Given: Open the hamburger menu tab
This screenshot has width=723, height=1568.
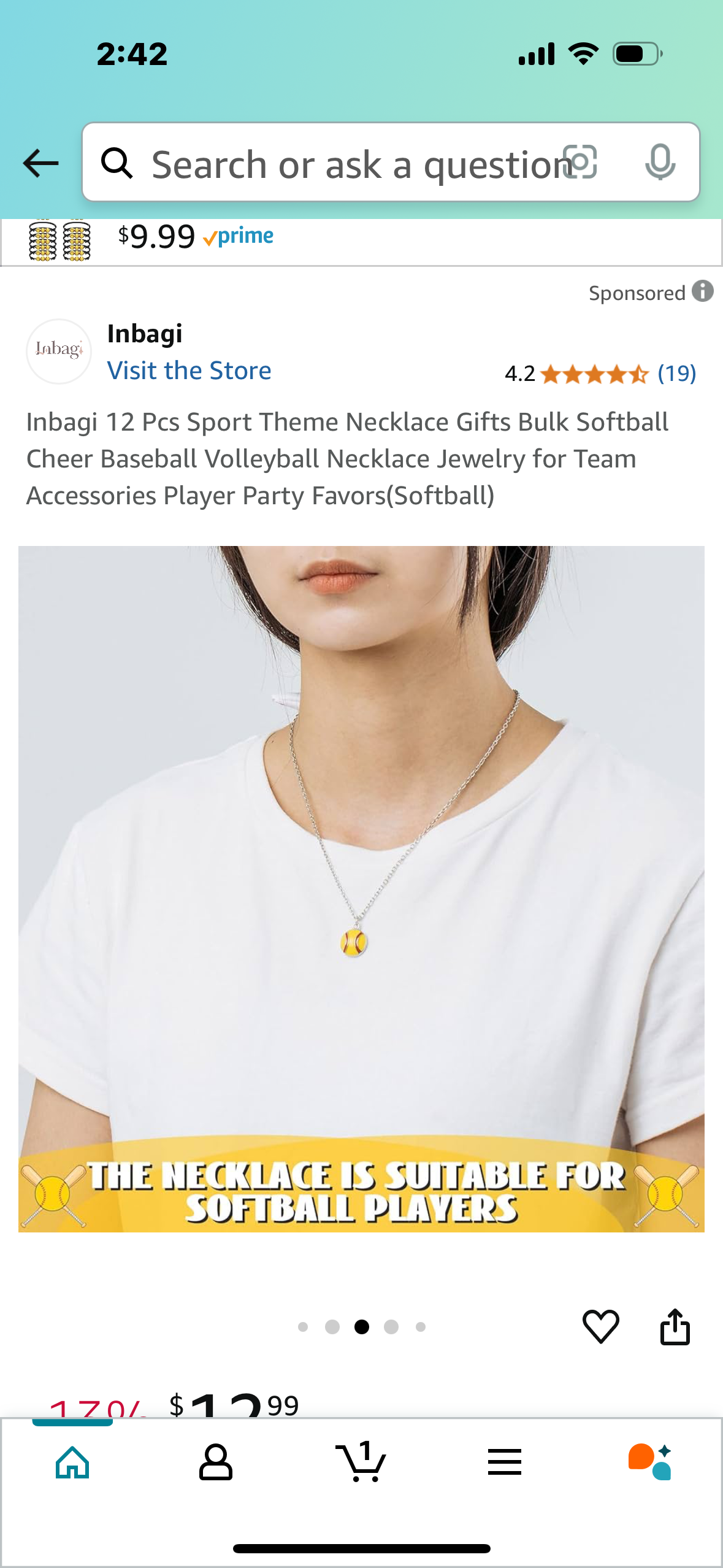Looking at the screenshot, I should coord(505,1462).
